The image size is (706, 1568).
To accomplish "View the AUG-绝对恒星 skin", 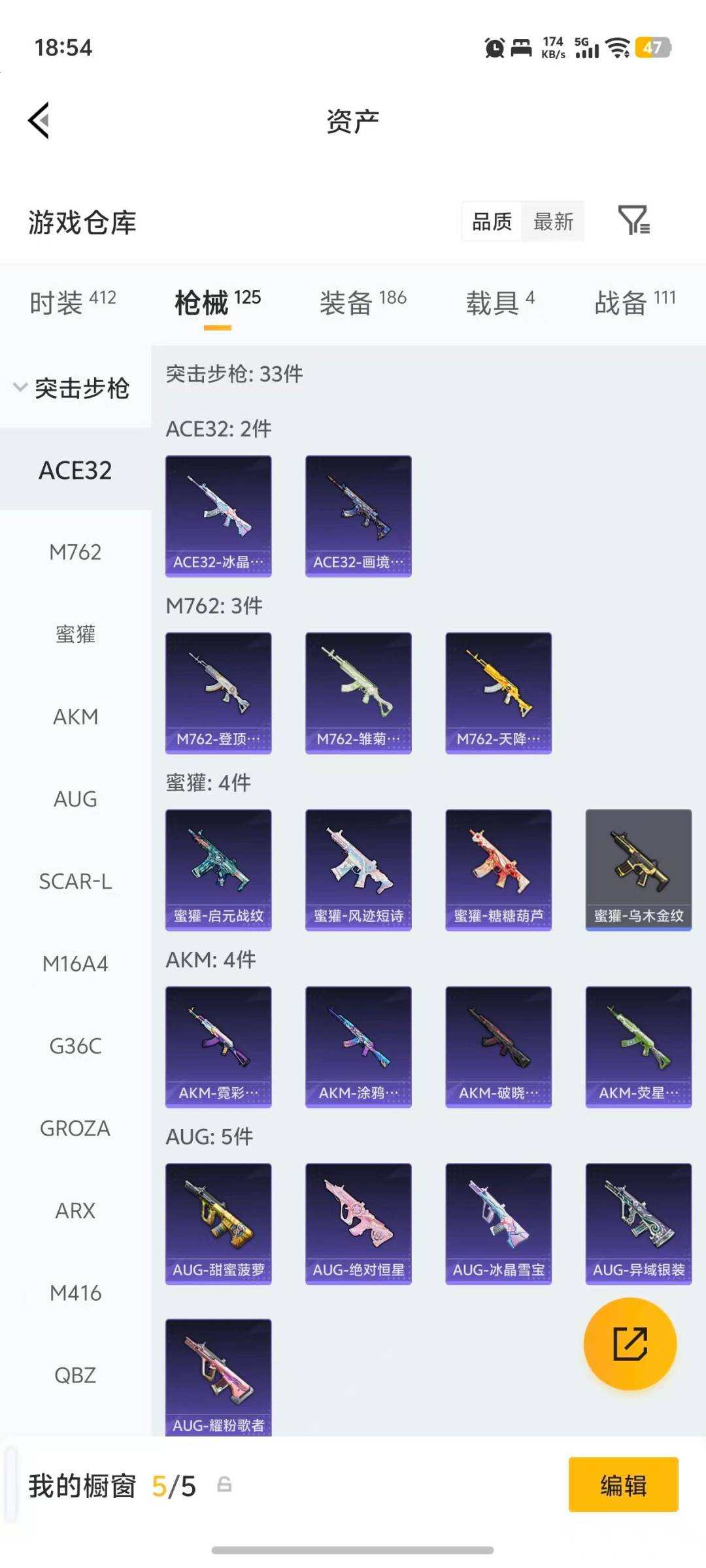I will (x=358, y=1223).
